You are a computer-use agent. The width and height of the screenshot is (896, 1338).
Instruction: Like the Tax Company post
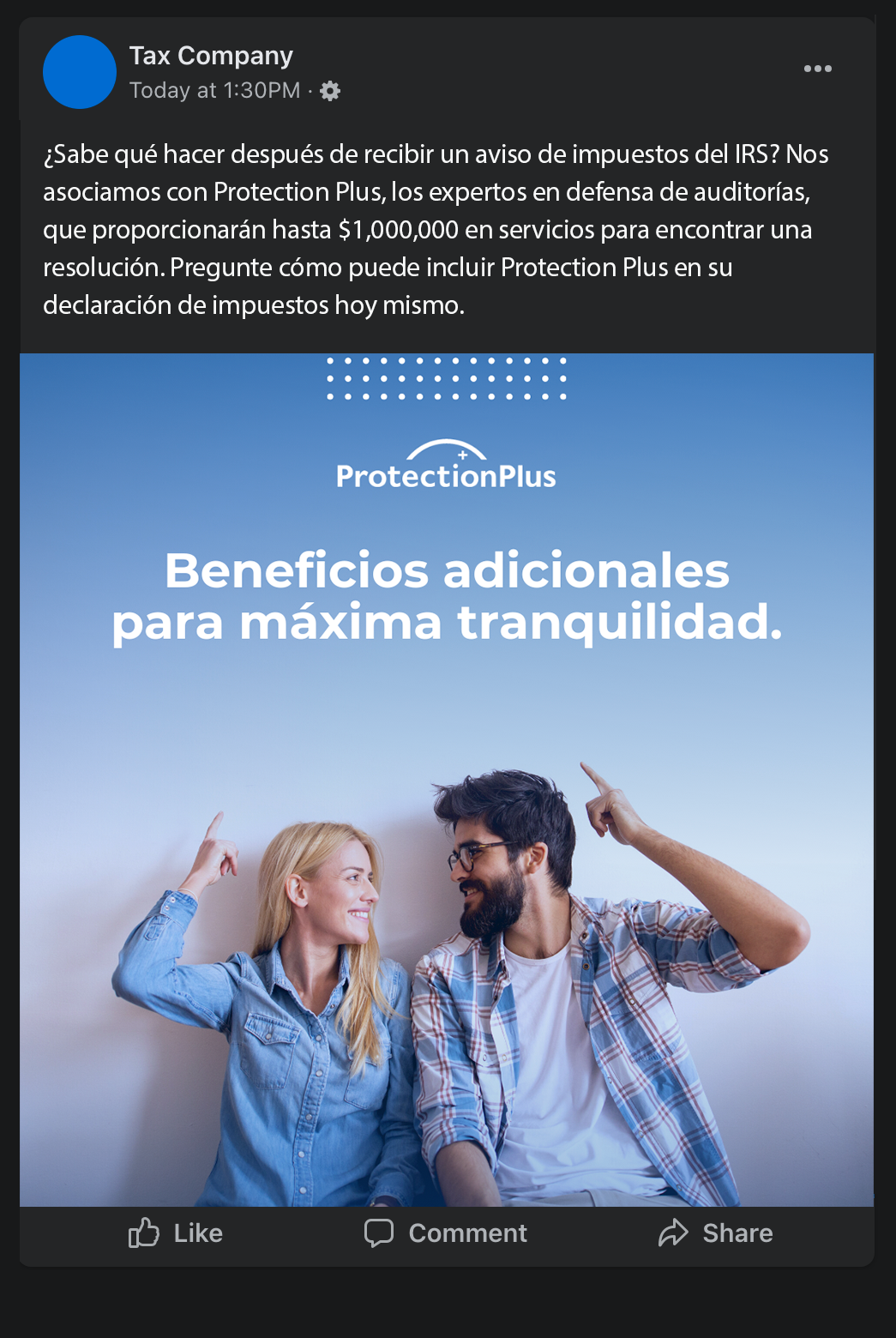pos(176,1233)
